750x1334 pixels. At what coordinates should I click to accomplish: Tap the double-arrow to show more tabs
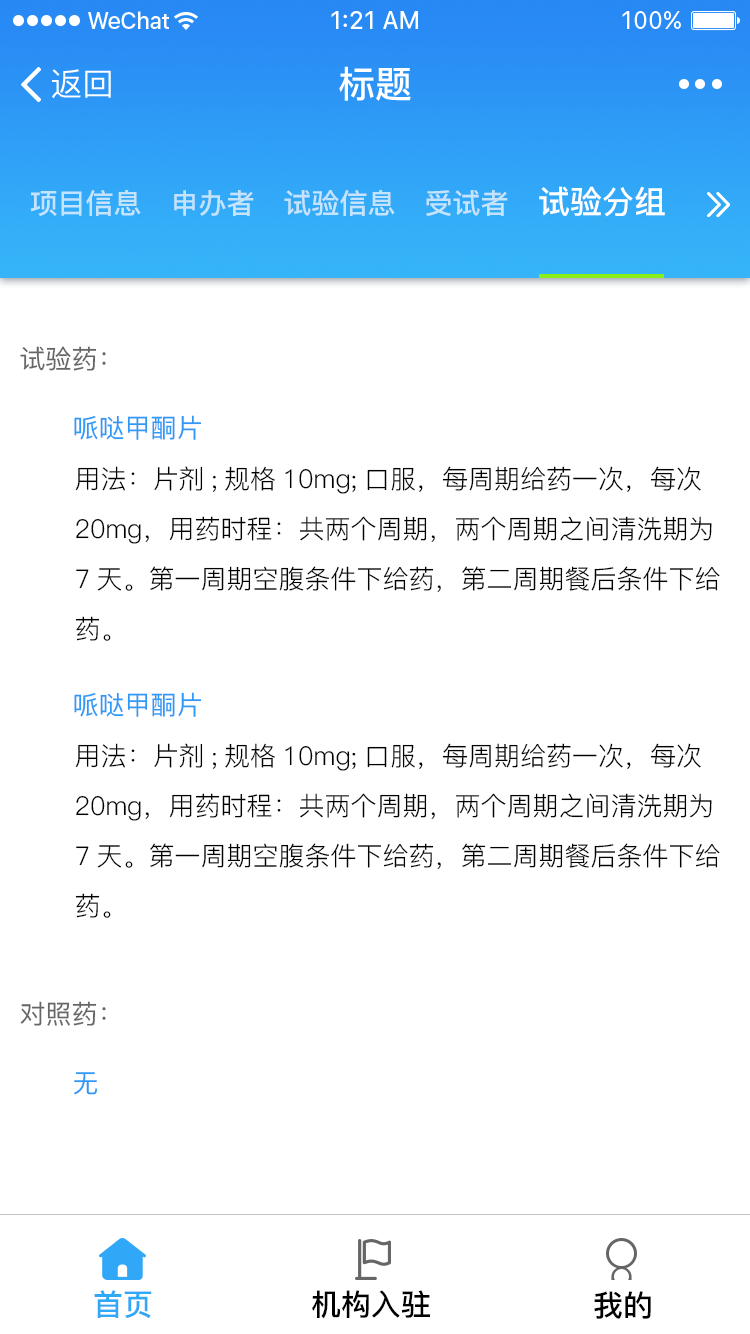tap(718, 204)
